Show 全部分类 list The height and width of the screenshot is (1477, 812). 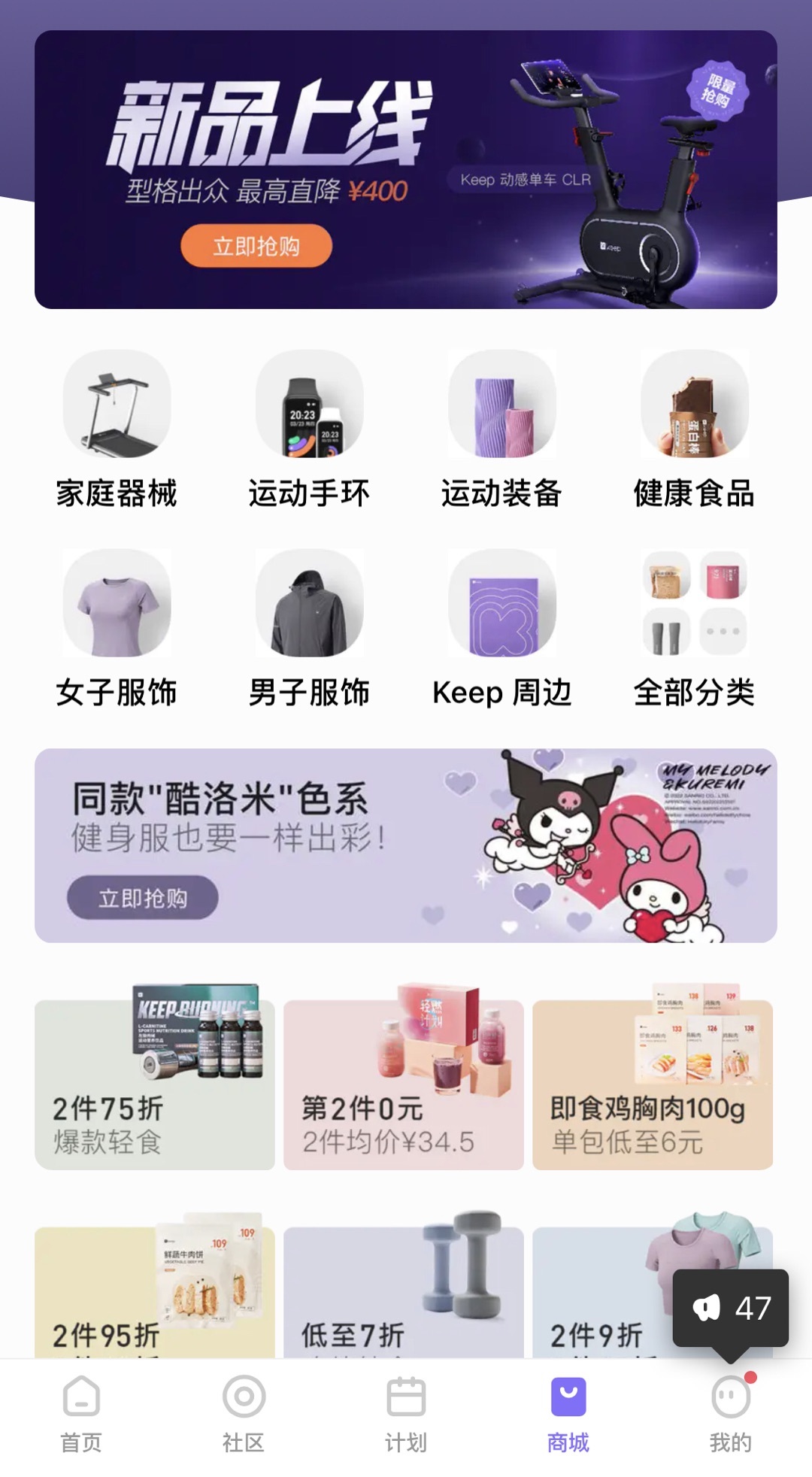694,629
